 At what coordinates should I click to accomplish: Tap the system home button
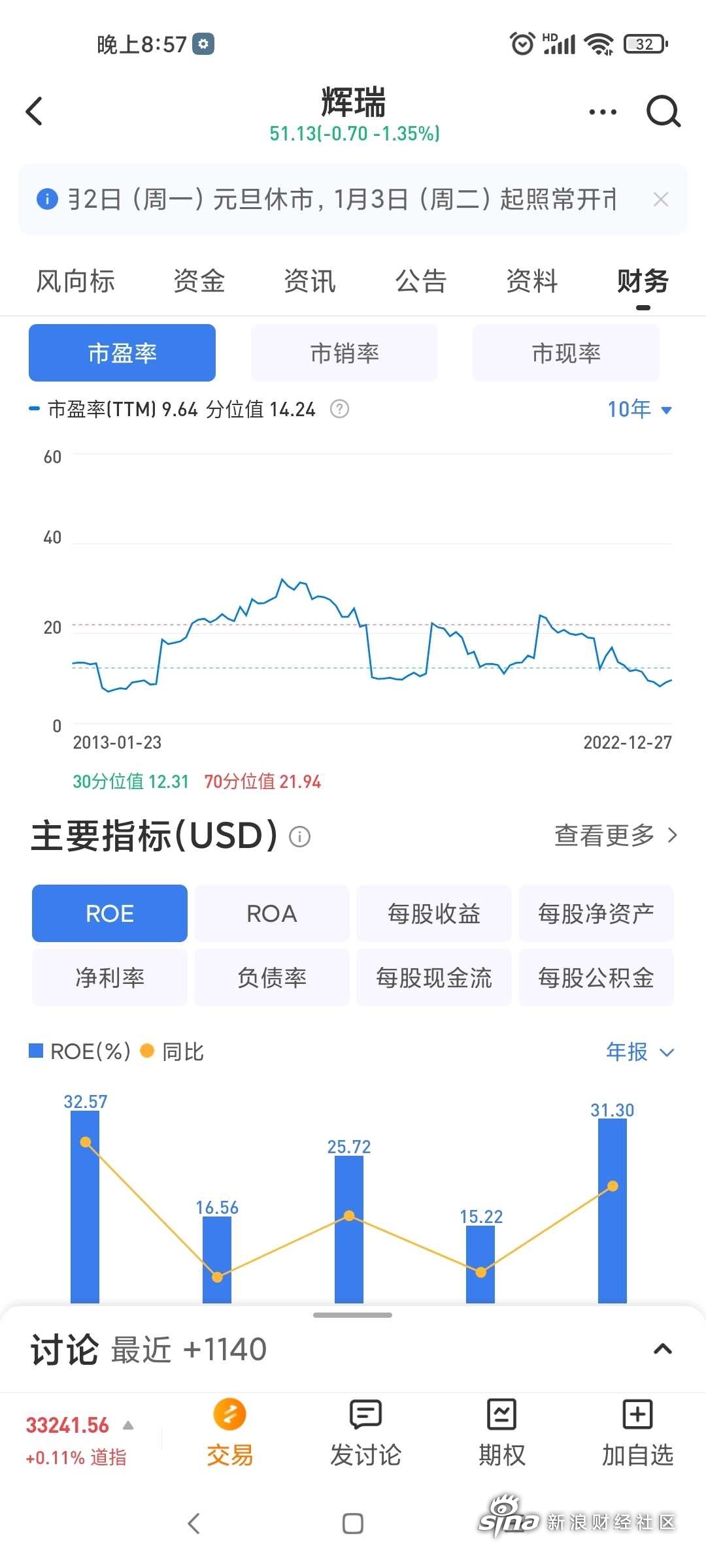(353, 1524)
